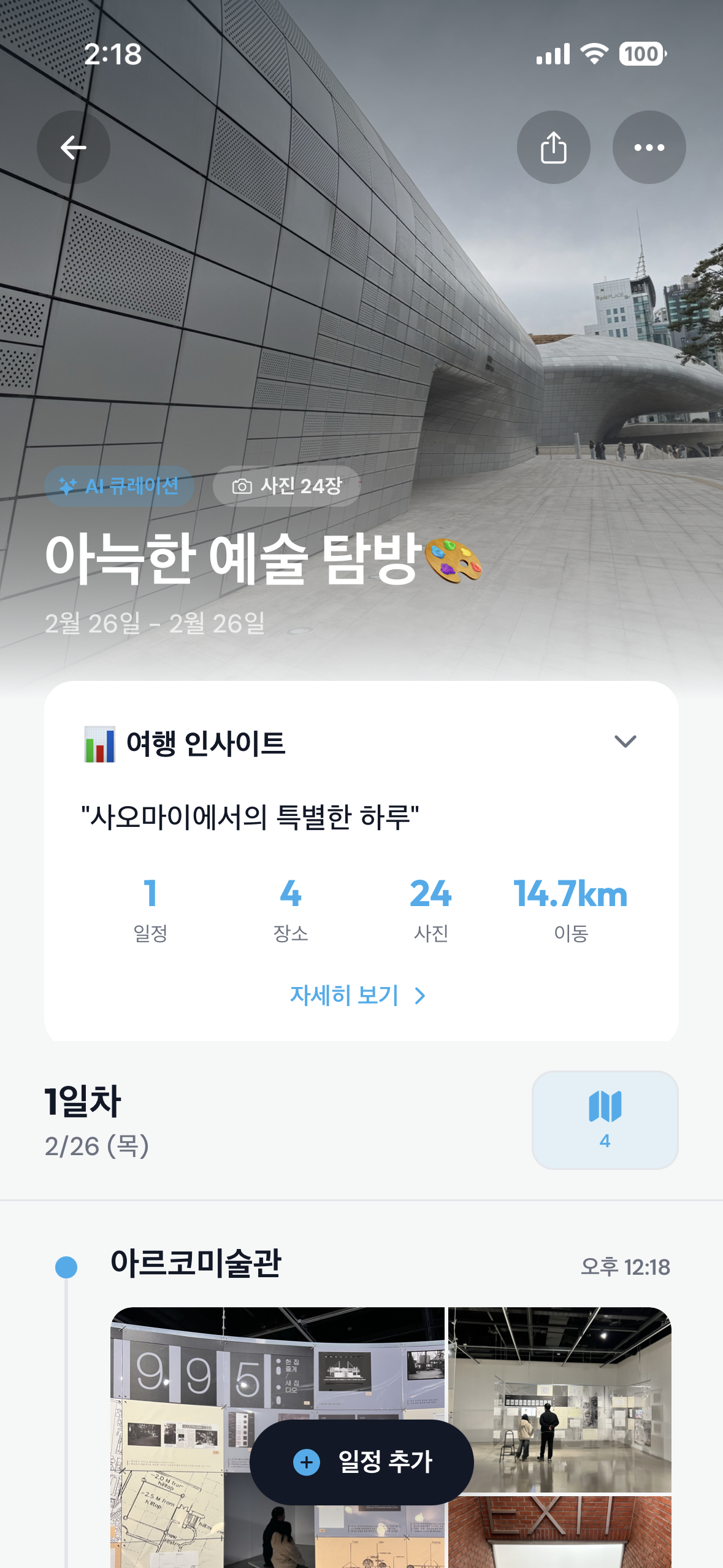Viewport: 723px width, 1568px height.
Task: Tap the AI 큐레이션 badge
Action: [x=120, y=486]
